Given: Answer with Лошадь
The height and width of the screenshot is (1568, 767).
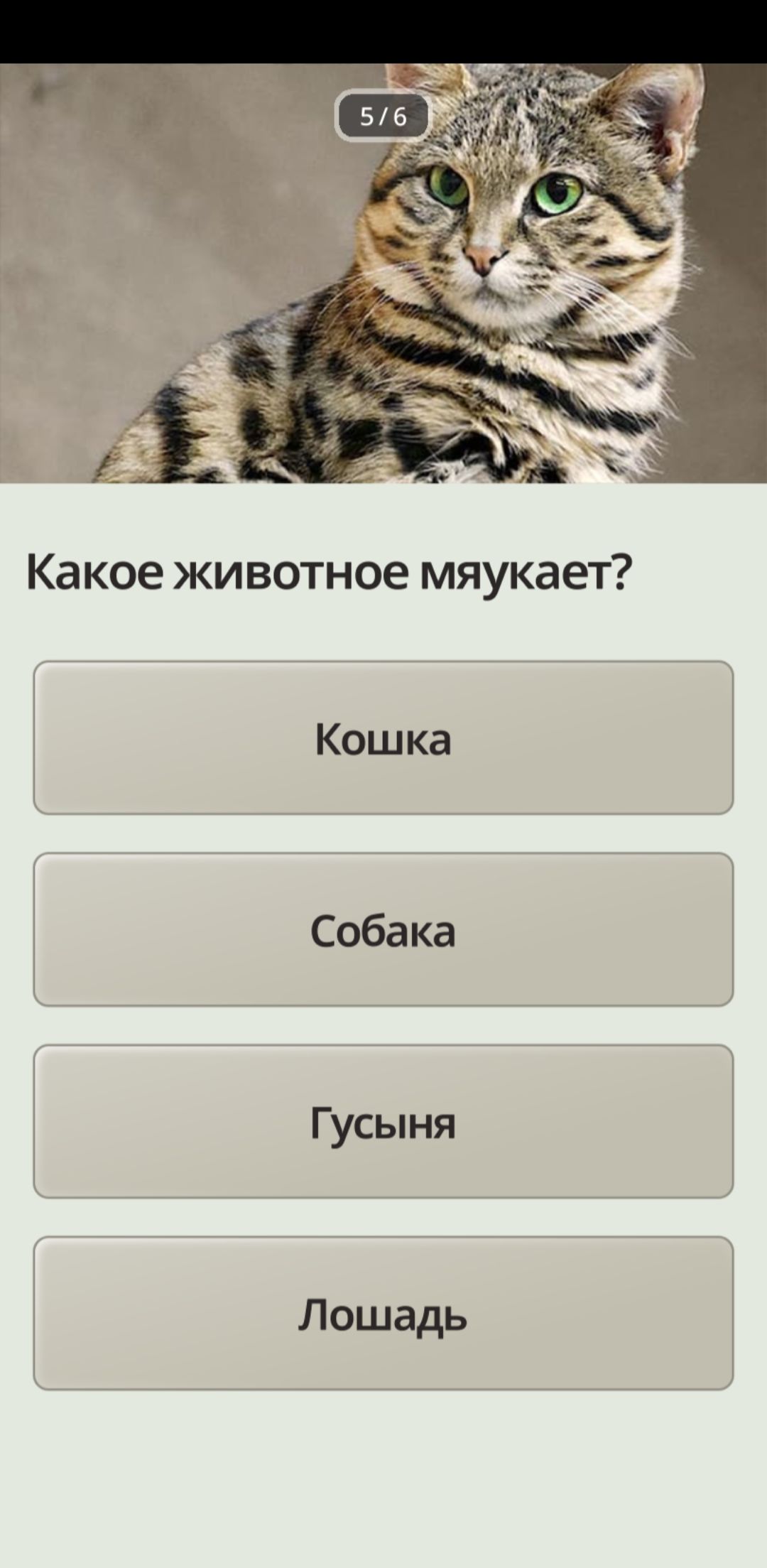Looking at the screenshot, I should coord(383,1313).
